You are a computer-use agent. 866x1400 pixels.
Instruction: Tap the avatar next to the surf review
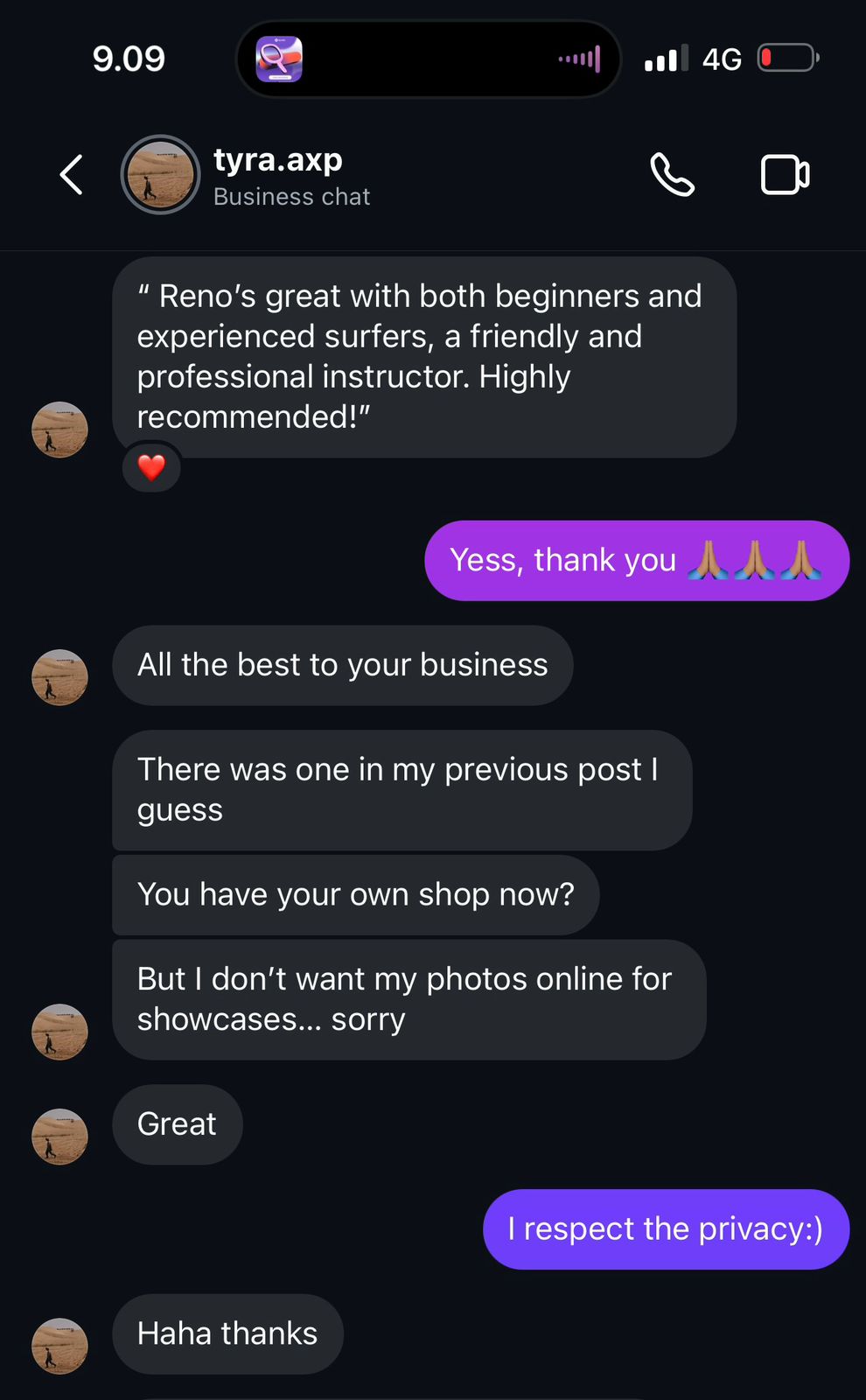click(x=59, y=430)
